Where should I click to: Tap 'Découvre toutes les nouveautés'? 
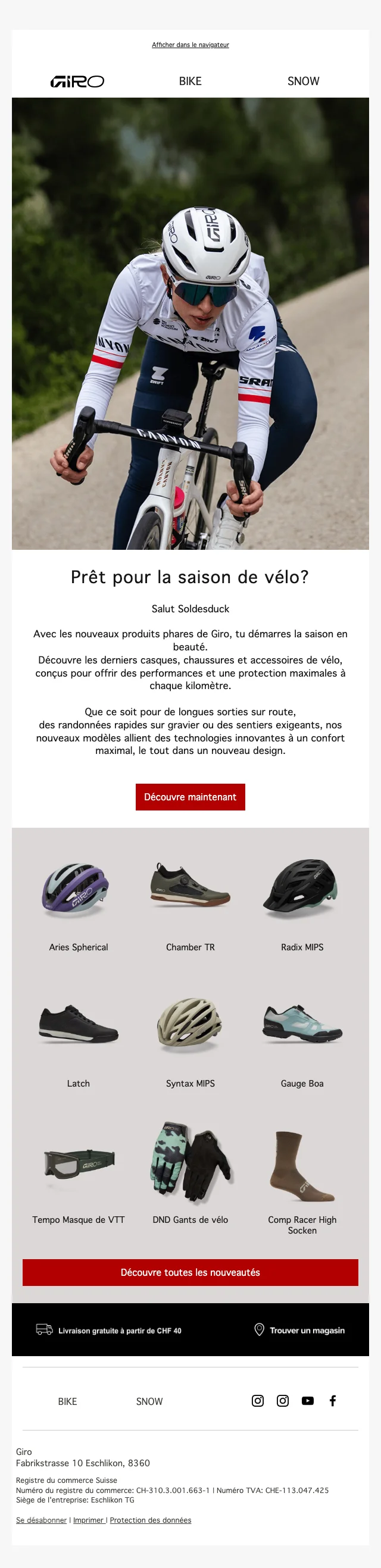point(190,1272)
